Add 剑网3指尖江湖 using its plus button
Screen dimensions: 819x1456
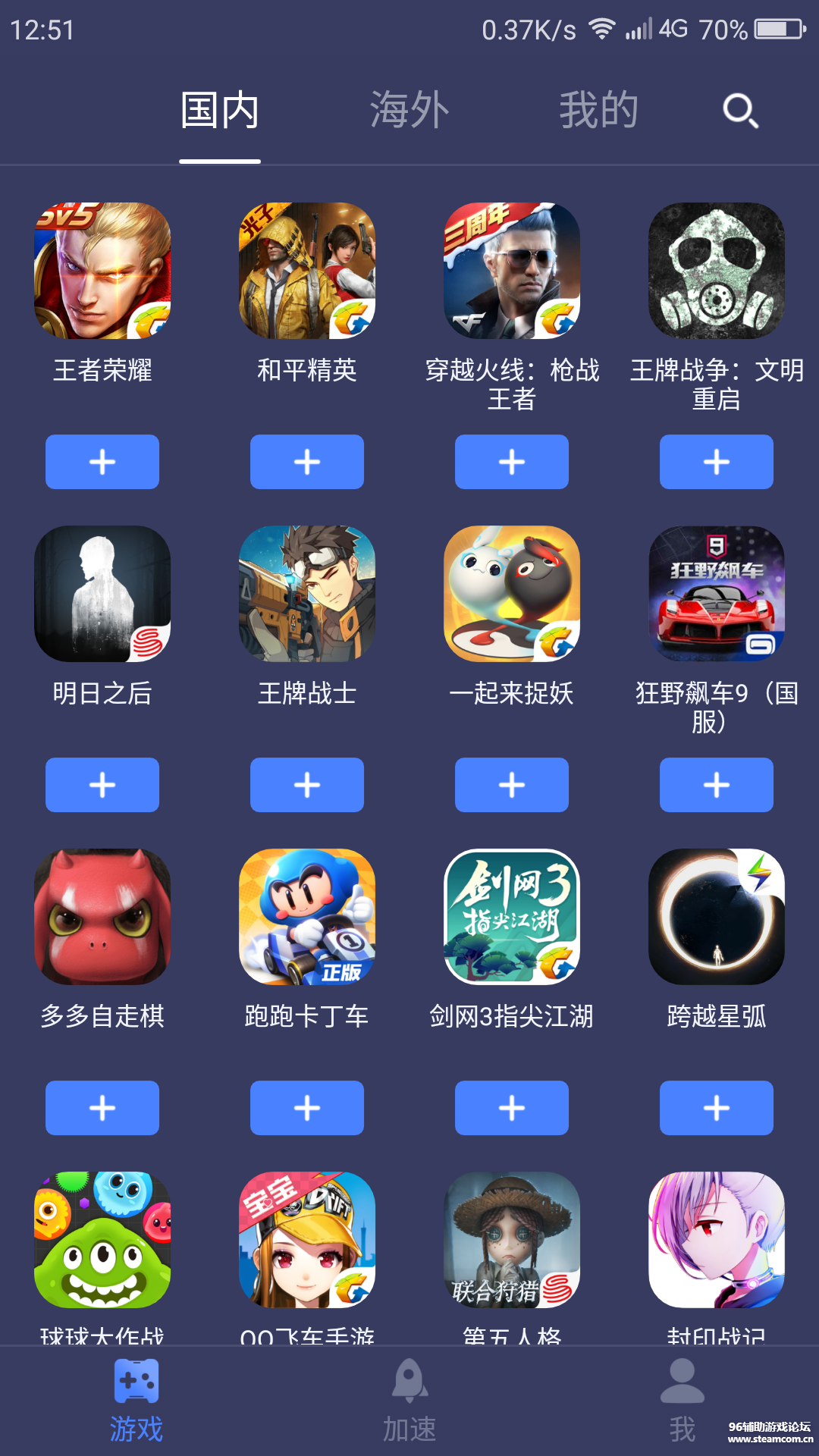512,1108
